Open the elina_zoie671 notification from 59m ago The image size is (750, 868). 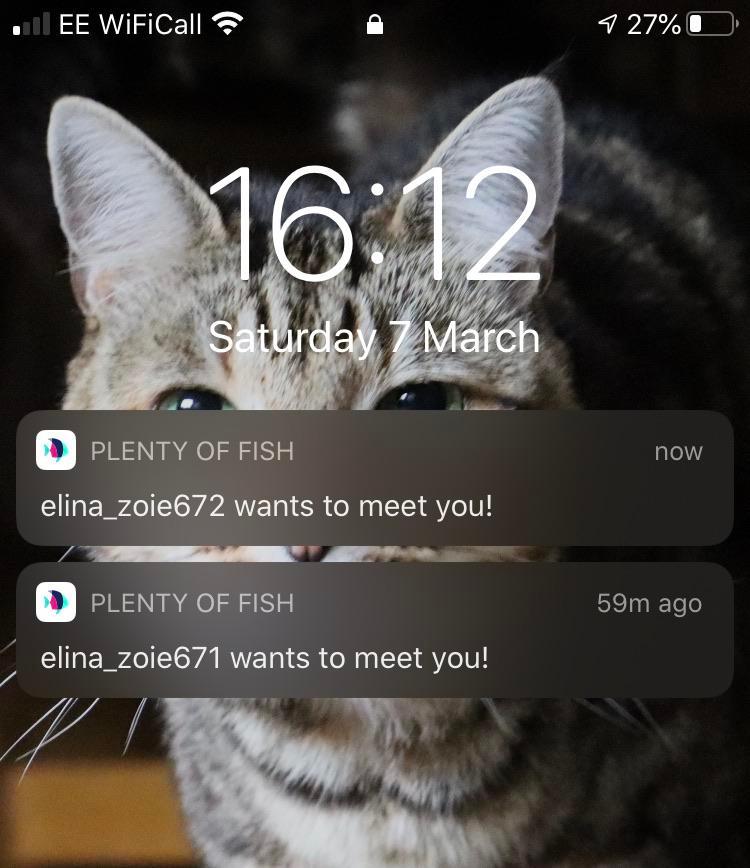pyautogui.click(x=374, y=631)
